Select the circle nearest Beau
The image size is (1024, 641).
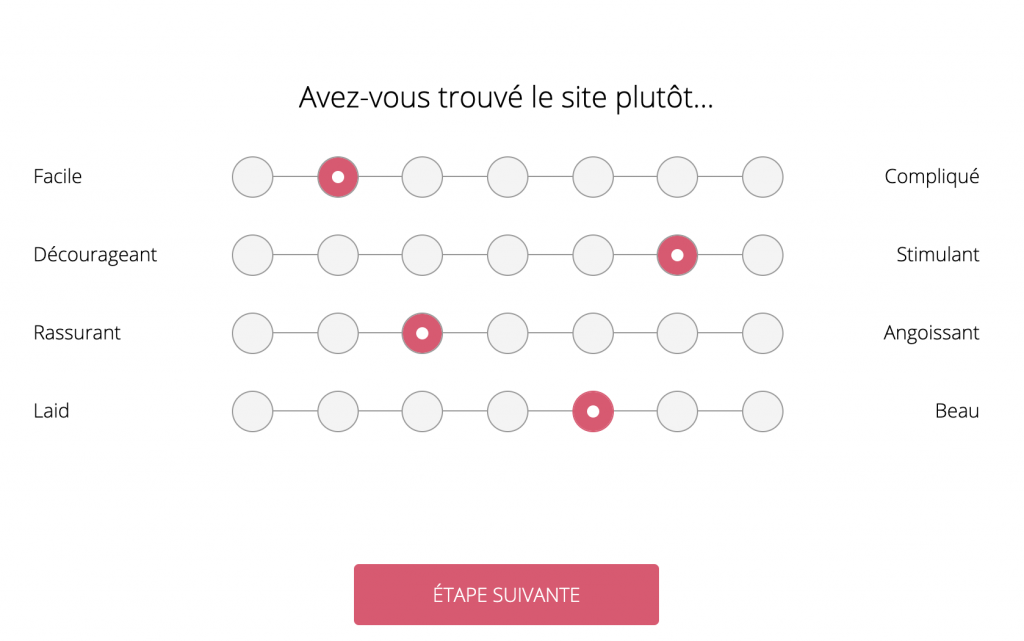point(762,411)
